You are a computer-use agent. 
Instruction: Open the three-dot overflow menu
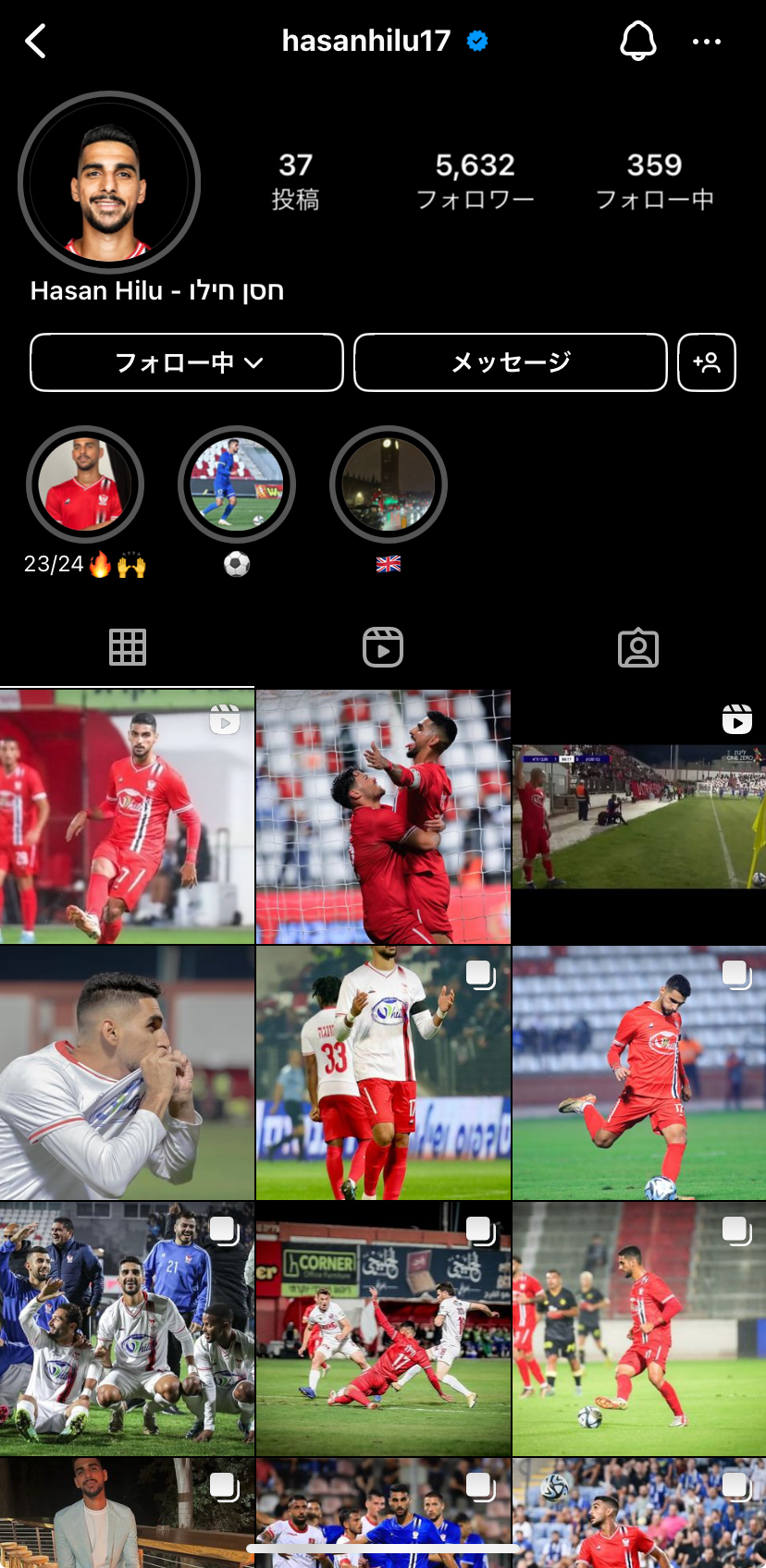(706, 42)
